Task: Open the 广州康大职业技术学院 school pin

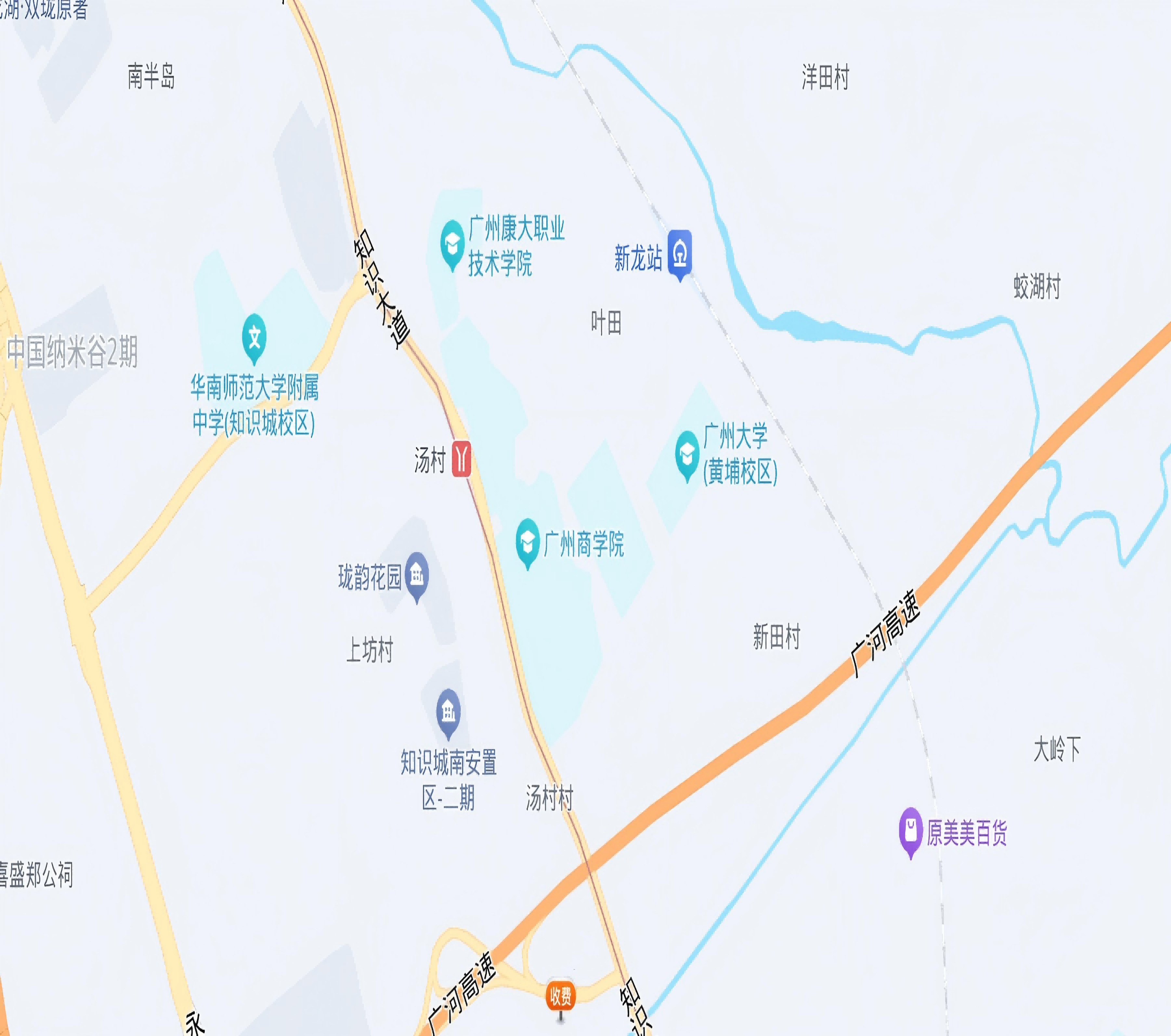Action: click(452, 244)
